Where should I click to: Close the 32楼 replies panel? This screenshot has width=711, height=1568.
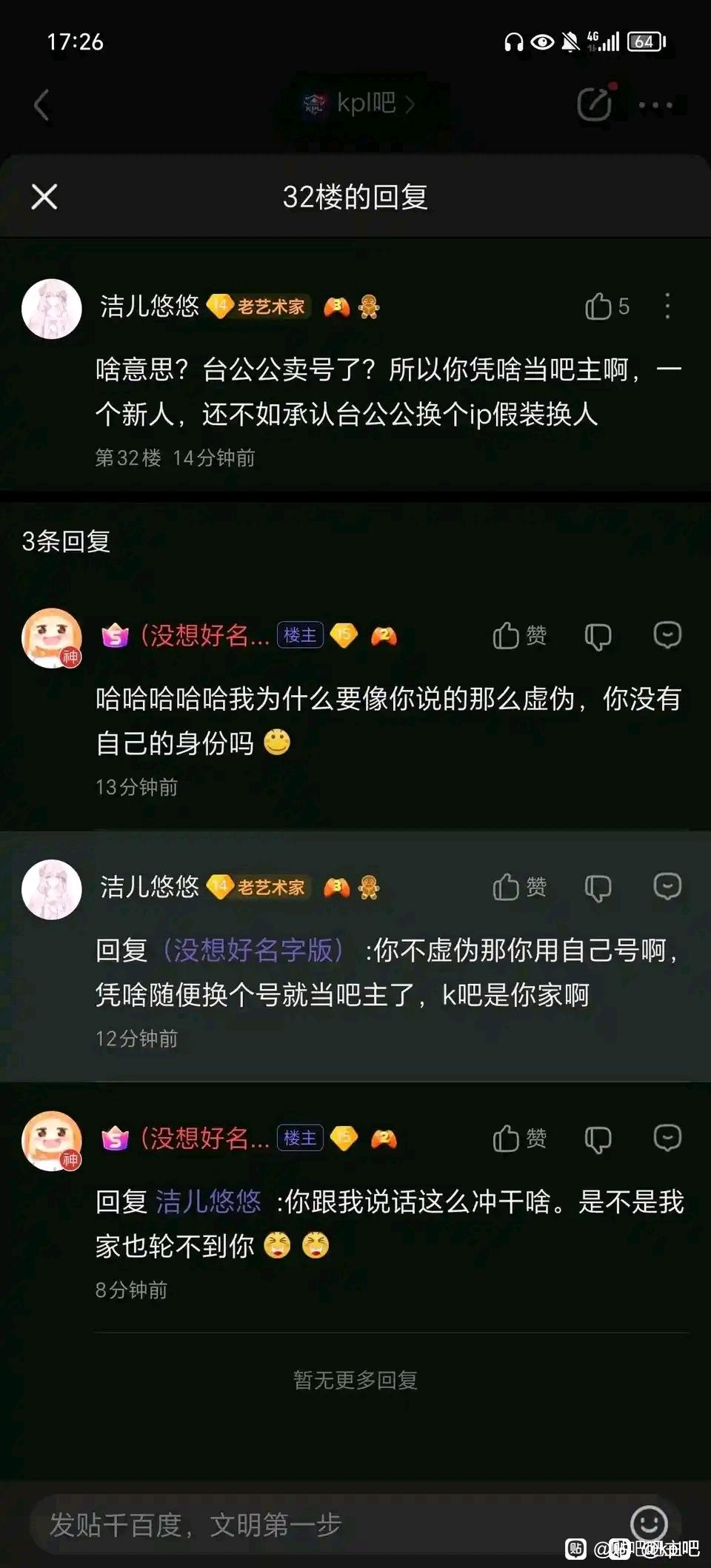pyautogui.click(x=44, y=197)
